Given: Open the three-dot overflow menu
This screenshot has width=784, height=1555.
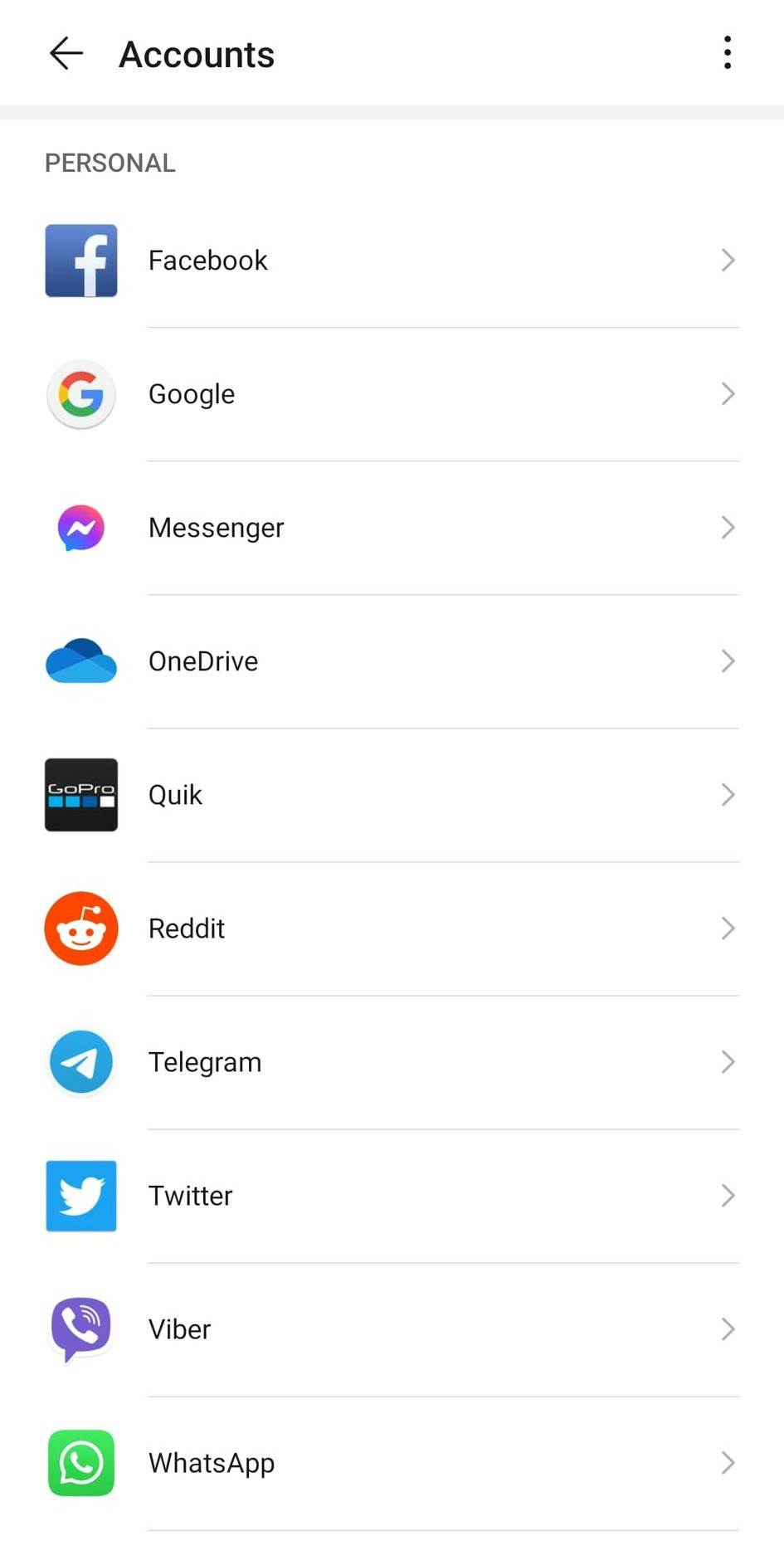Looking at the screenshot, I should pos(728,52).
